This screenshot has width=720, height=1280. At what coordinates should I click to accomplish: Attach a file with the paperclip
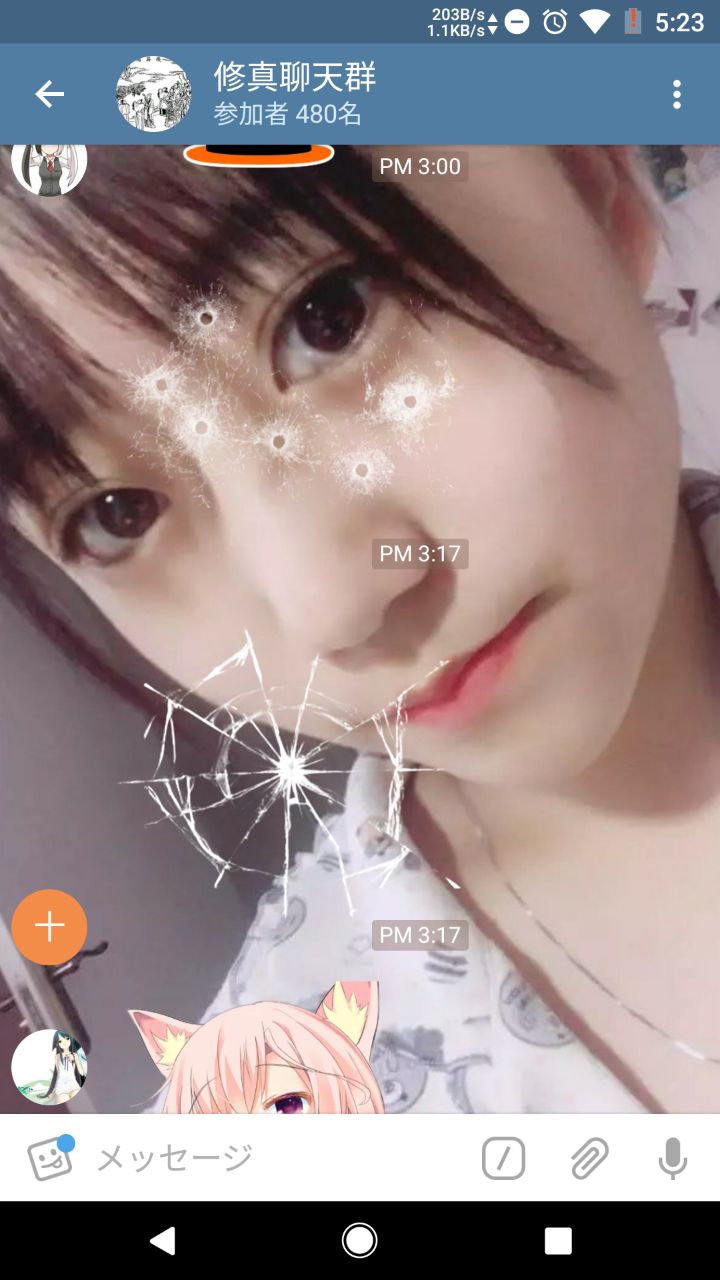click(x=589, y=1158)
